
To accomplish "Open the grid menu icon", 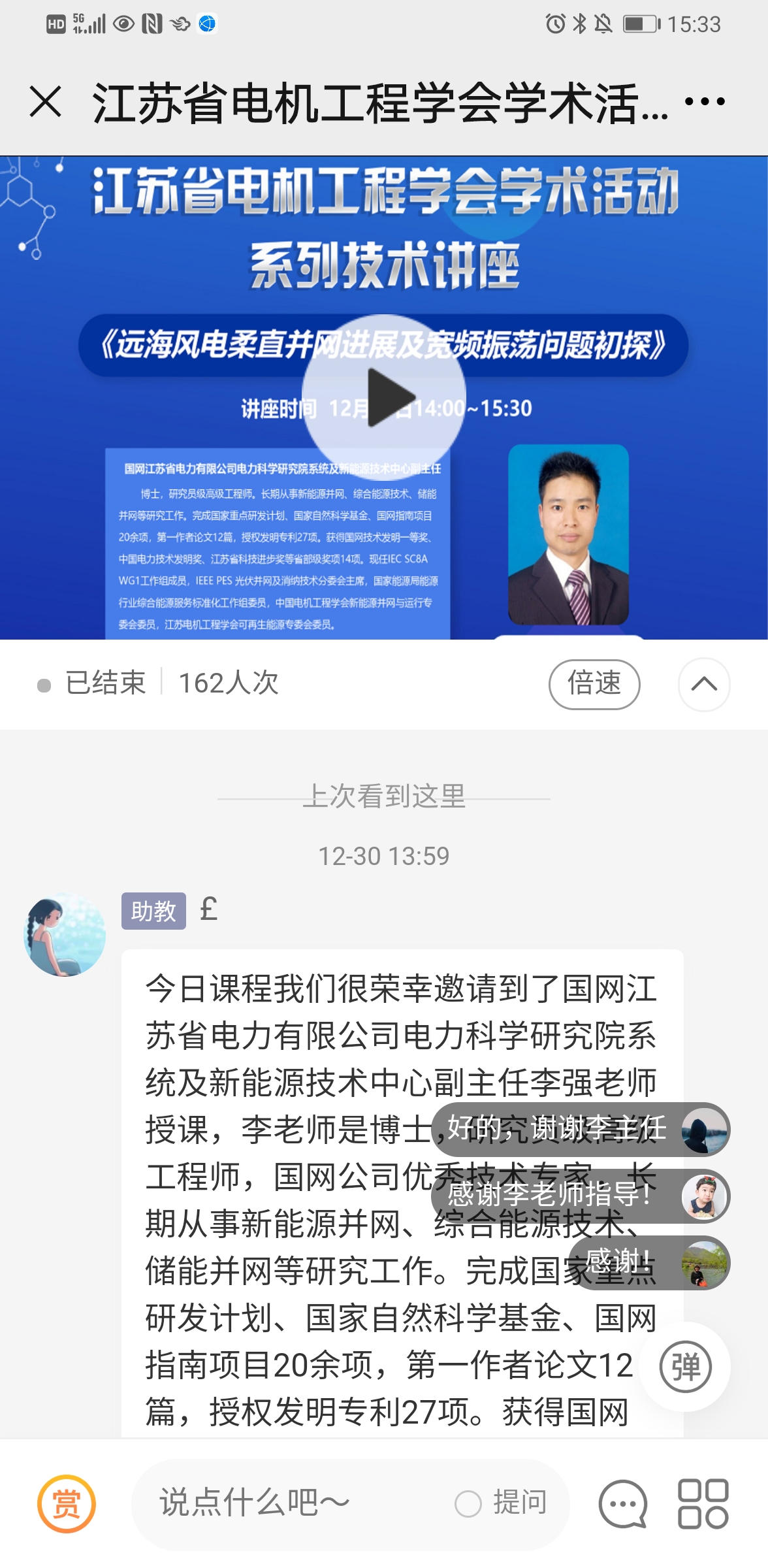I will [703, 1503].
